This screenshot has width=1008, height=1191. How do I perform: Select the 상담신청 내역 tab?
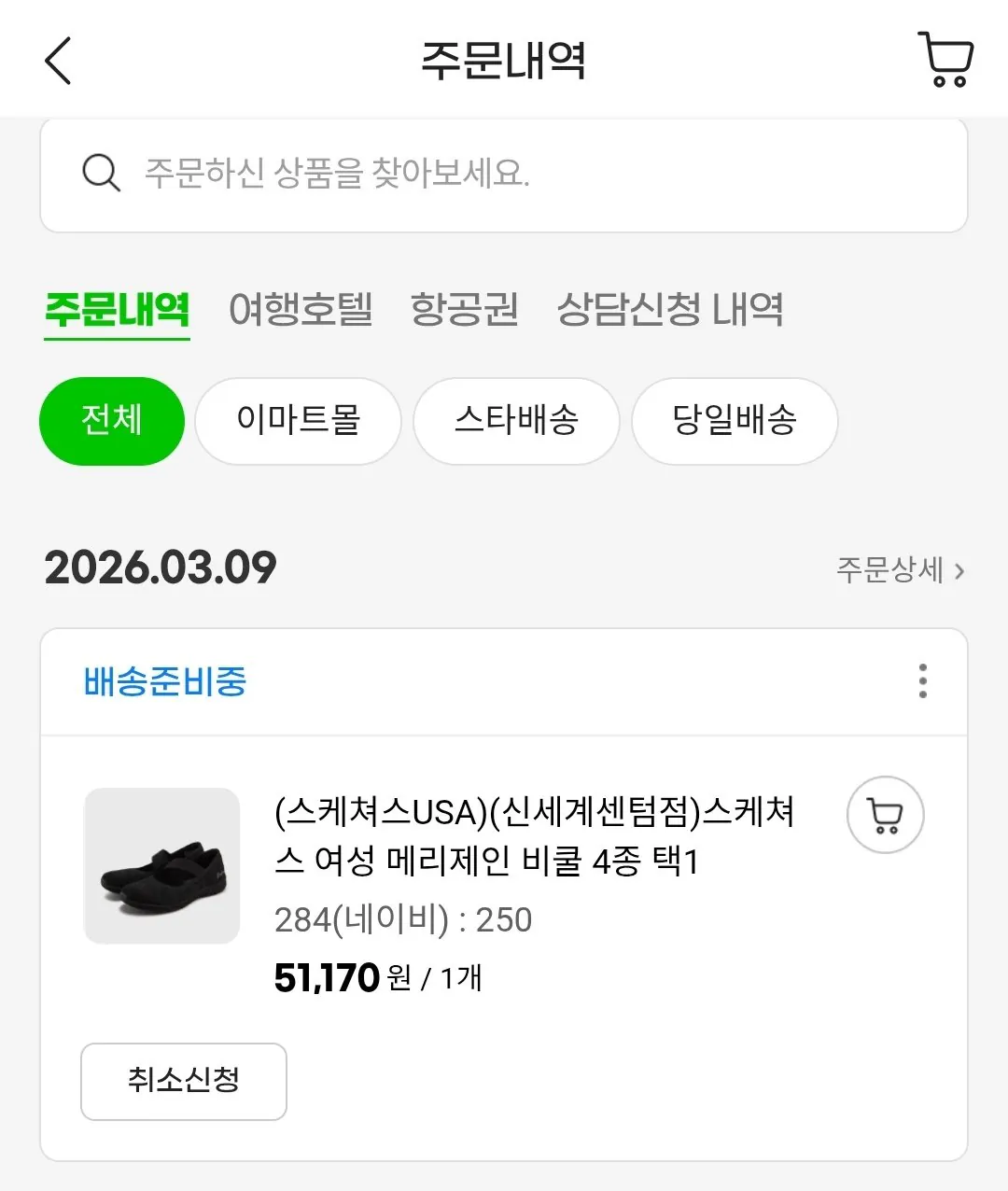(x=671, y=310)
